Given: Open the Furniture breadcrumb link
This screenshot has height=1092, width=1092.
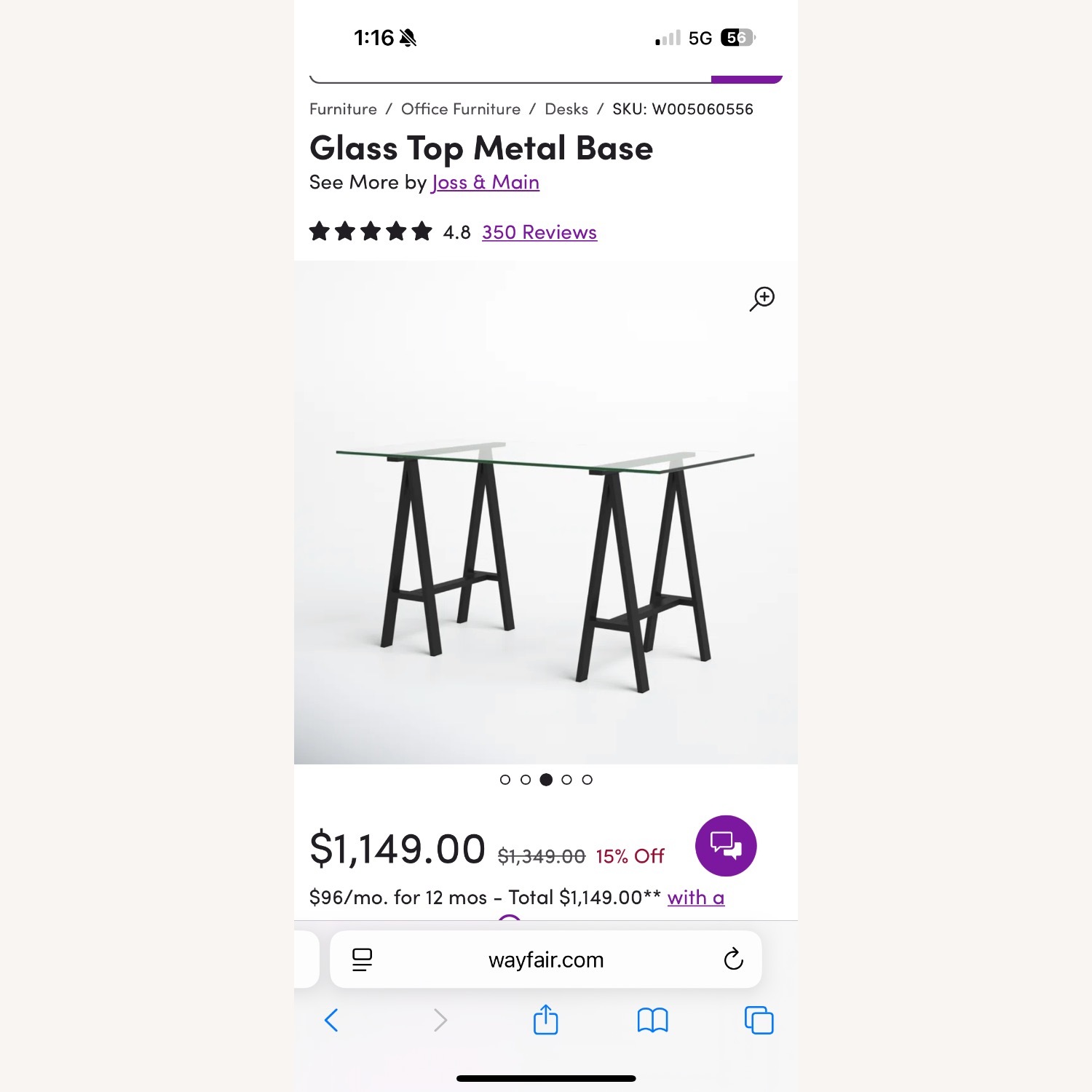Looking at the screenshot, I should click(x=343, y=109).
